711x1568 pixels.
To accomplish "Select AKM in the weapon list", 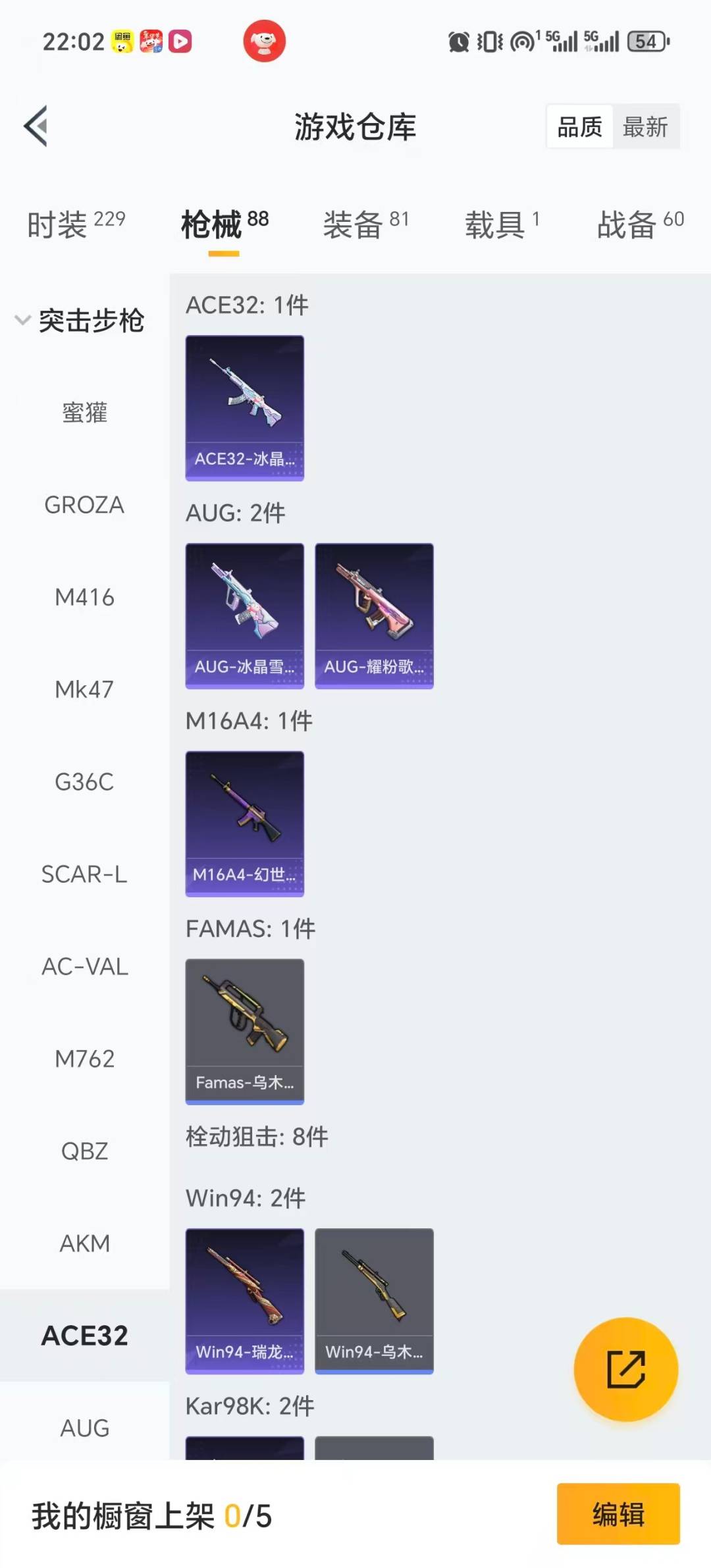I will click(x=84, y=1243).
